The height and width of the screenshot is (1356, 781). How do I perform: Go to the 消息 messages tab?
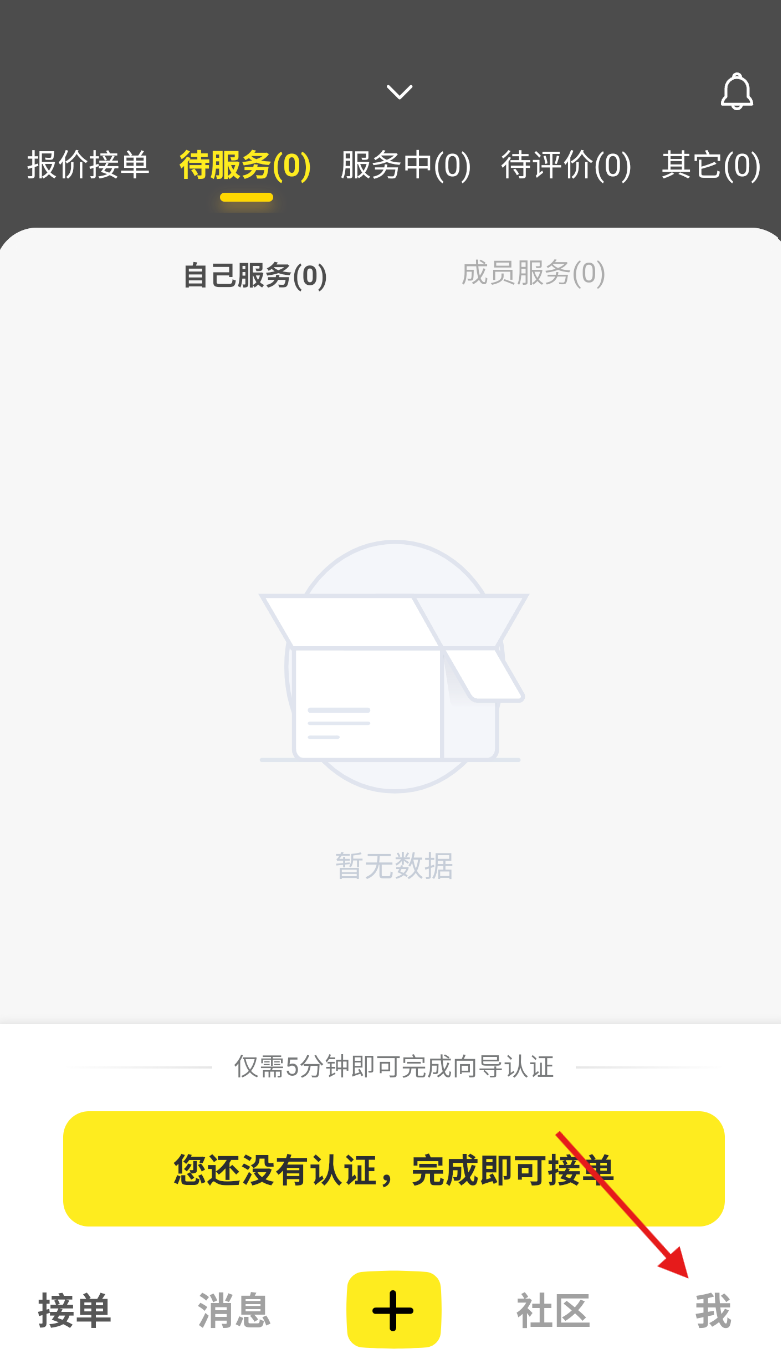point(234,1310)
